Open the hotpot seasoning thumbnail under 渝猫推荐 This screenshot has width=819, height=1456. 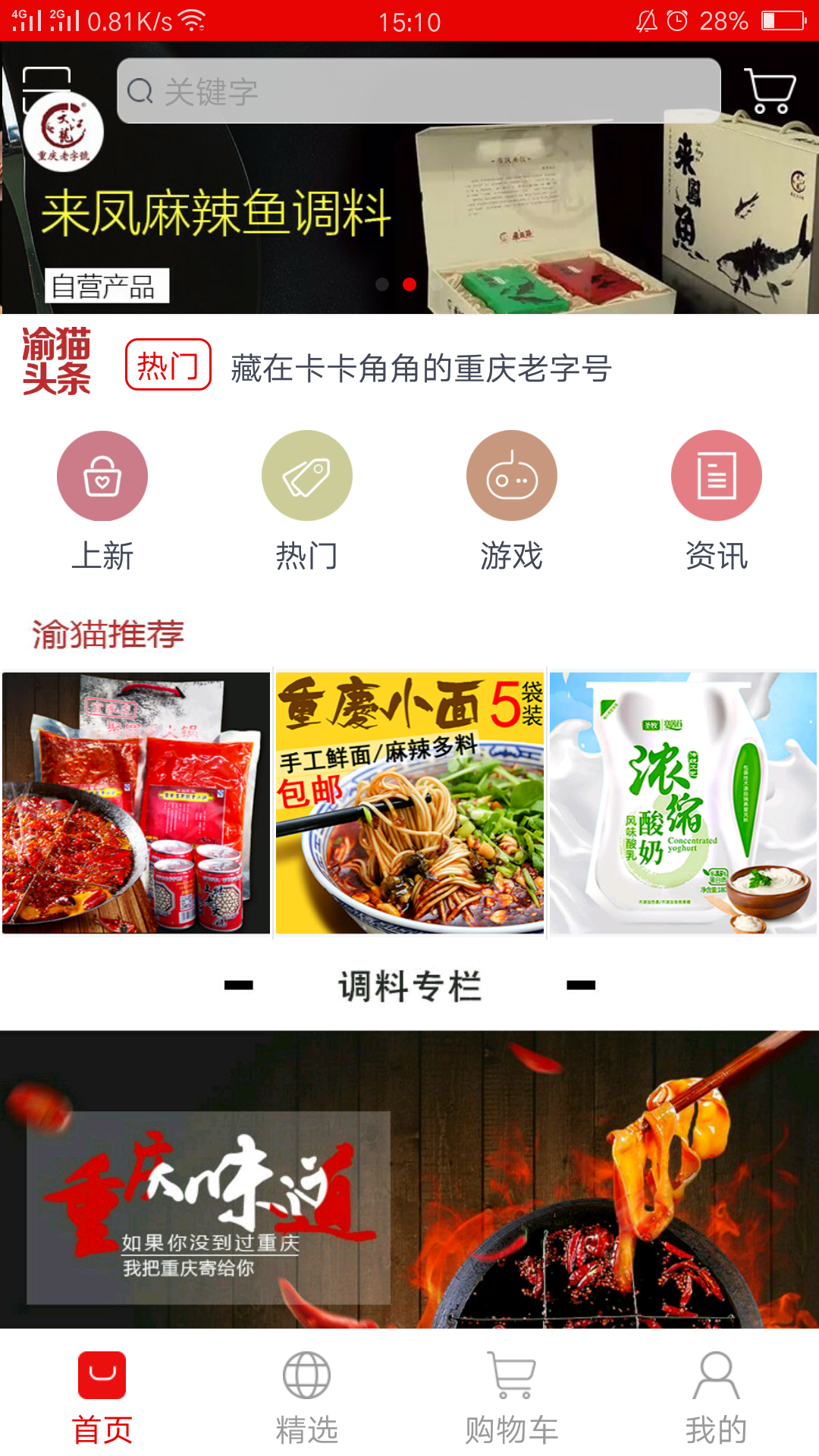tap(135, 804)
